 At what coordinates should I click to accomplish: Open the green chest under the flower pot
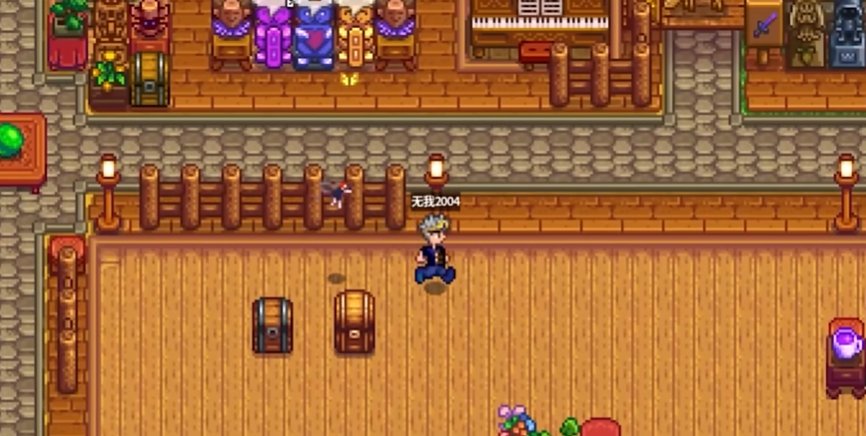pos(149,79)
